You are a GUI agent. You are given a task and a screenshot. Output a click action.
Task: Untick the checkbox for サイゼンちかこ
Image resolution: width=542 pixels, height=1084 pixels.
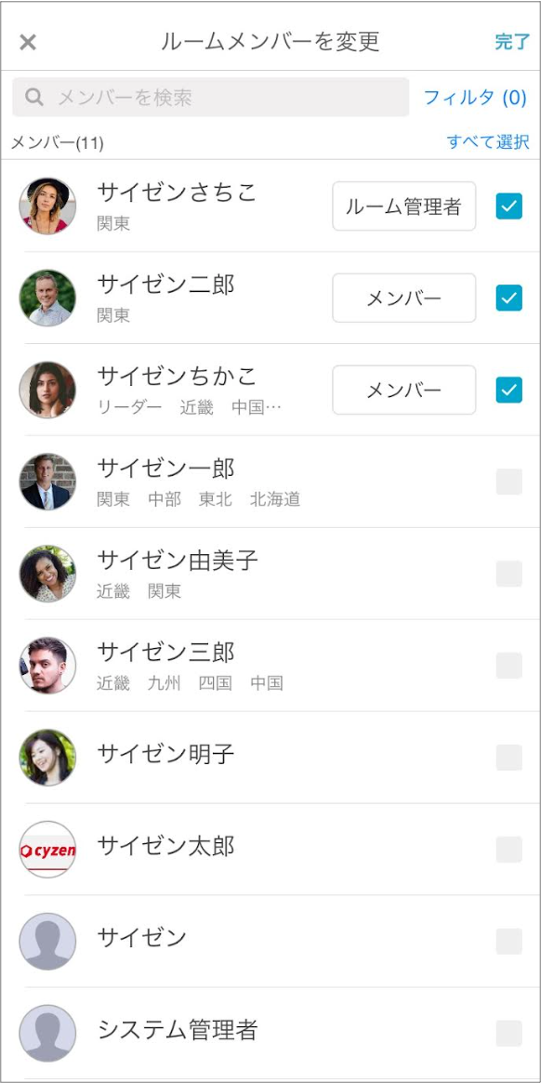[509, 390]
